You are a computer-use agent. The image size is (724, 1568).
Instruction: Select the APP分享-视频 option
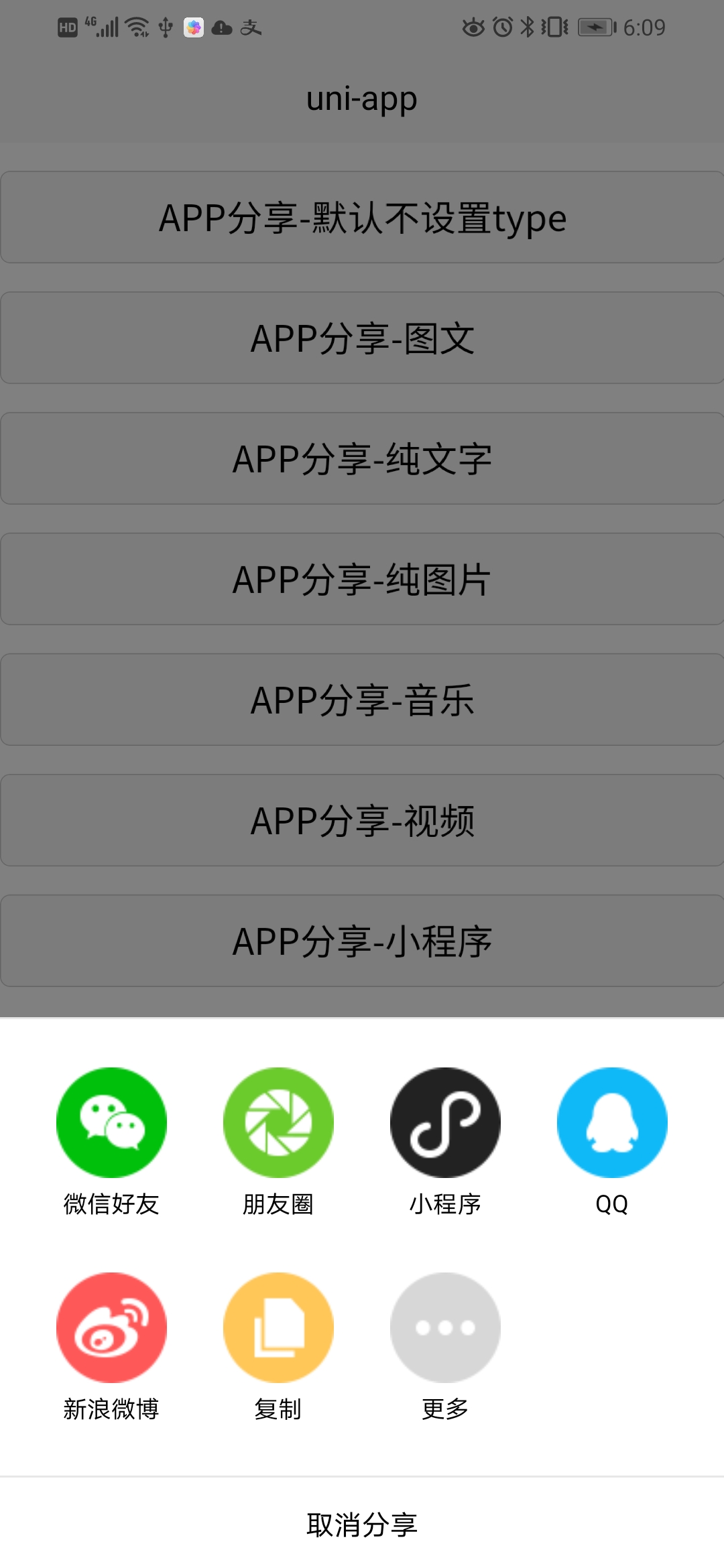[x=362, y=820]
